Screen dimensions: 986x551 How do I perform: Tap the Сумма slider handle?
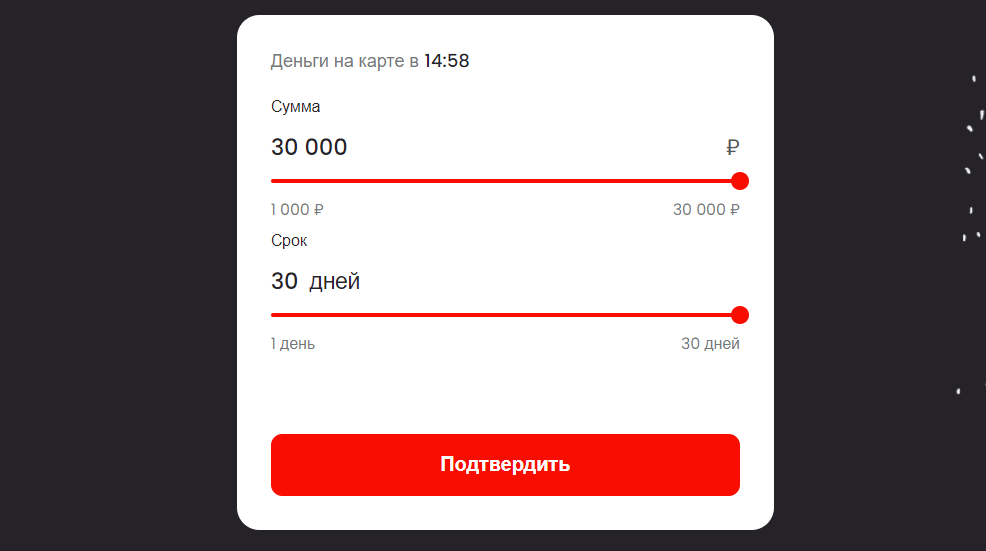click(740, 181)
